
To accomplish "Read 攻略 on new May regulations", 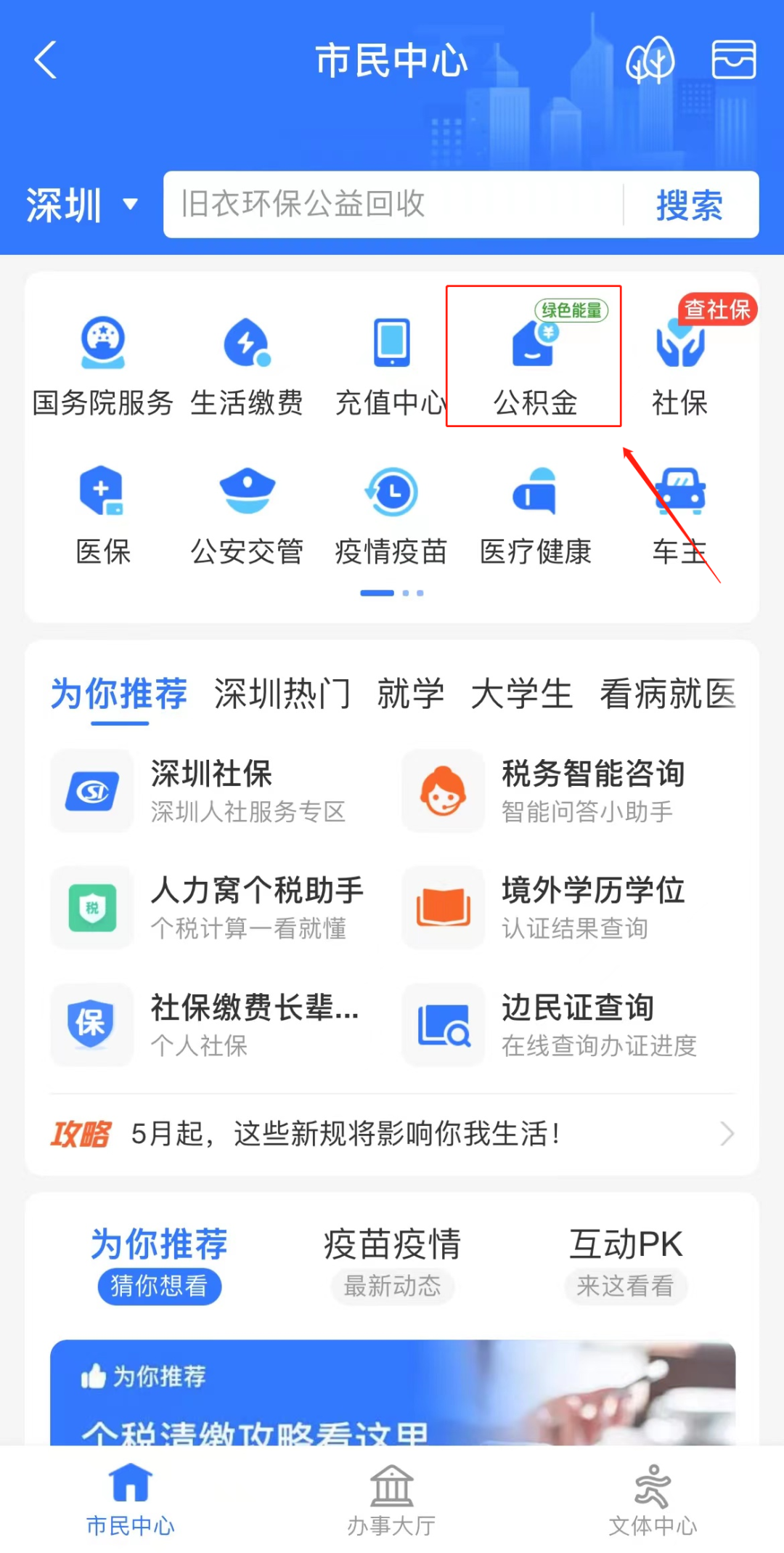I will click(x=392, y=1133).
